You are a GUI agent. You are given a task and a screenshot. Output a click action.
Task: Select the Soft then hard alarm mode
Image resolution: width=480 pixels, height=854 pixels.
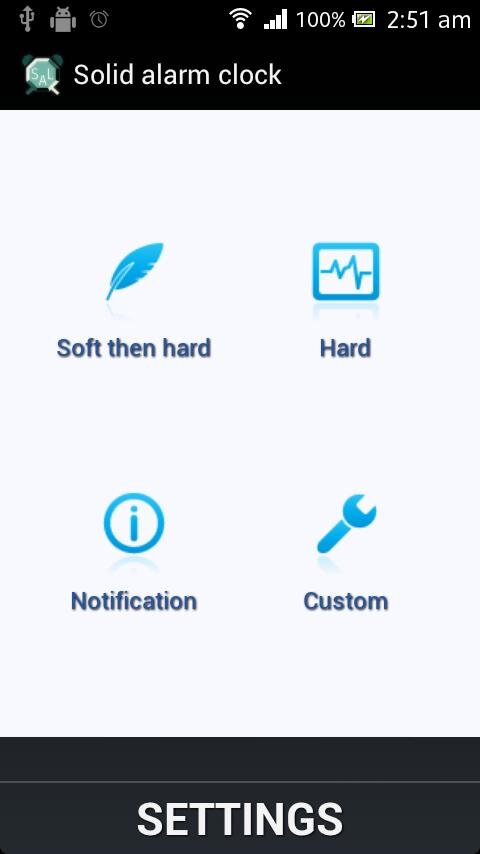[x=133, y=301]
